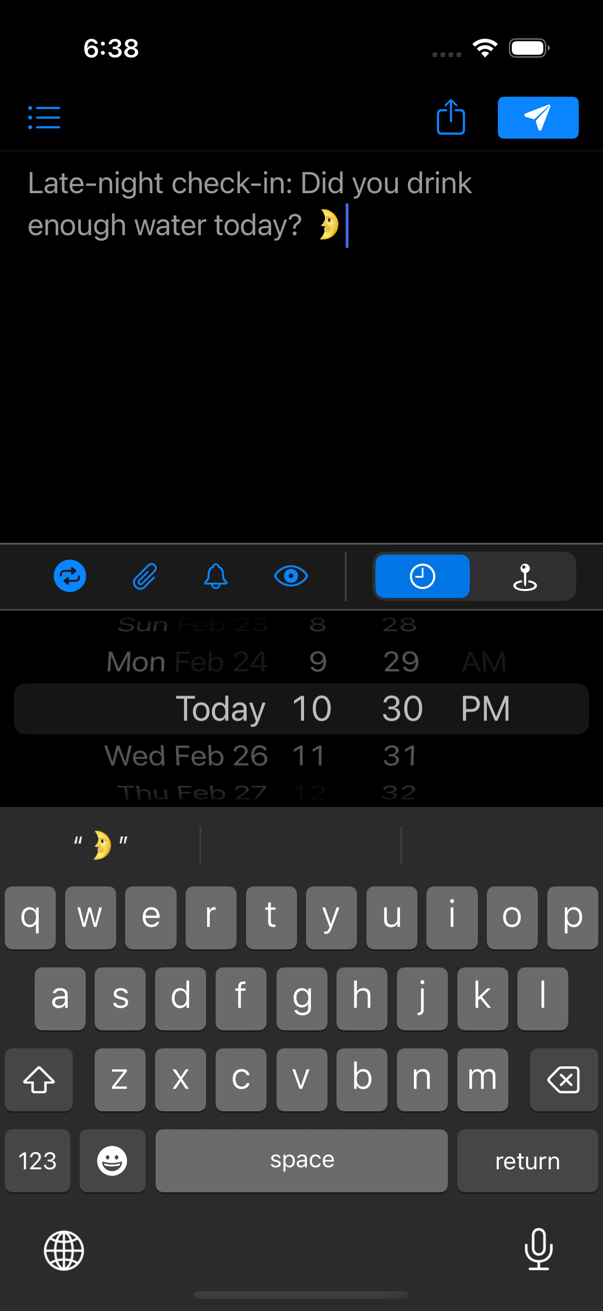Switch to the clock time tab
603x1311 pixels.
tap(423, 577)
